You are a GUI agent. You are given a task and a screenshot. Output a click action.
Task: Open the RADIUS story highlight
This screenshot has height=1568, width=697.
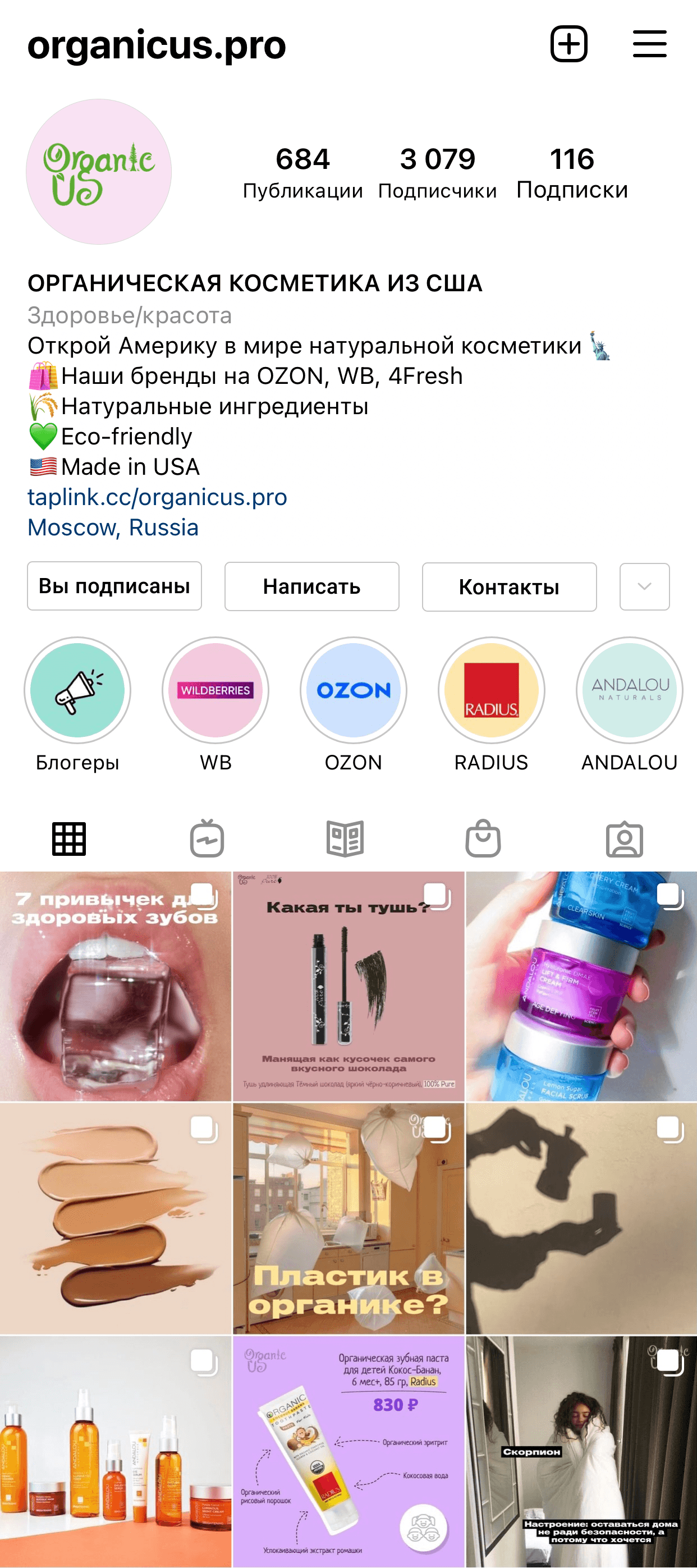click(x=491, y=690)
